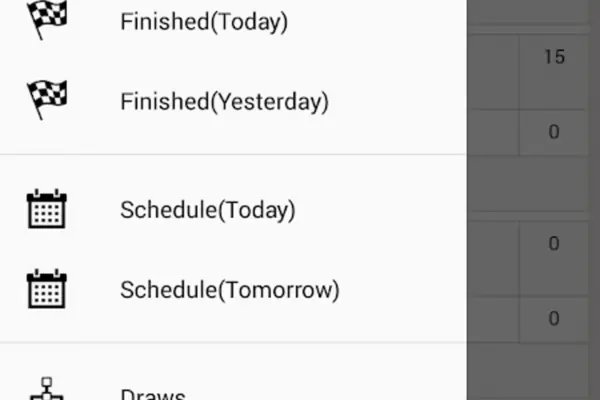View Schedule(Today)
This screenshot has width=600, height=400.
pos(208,210)
